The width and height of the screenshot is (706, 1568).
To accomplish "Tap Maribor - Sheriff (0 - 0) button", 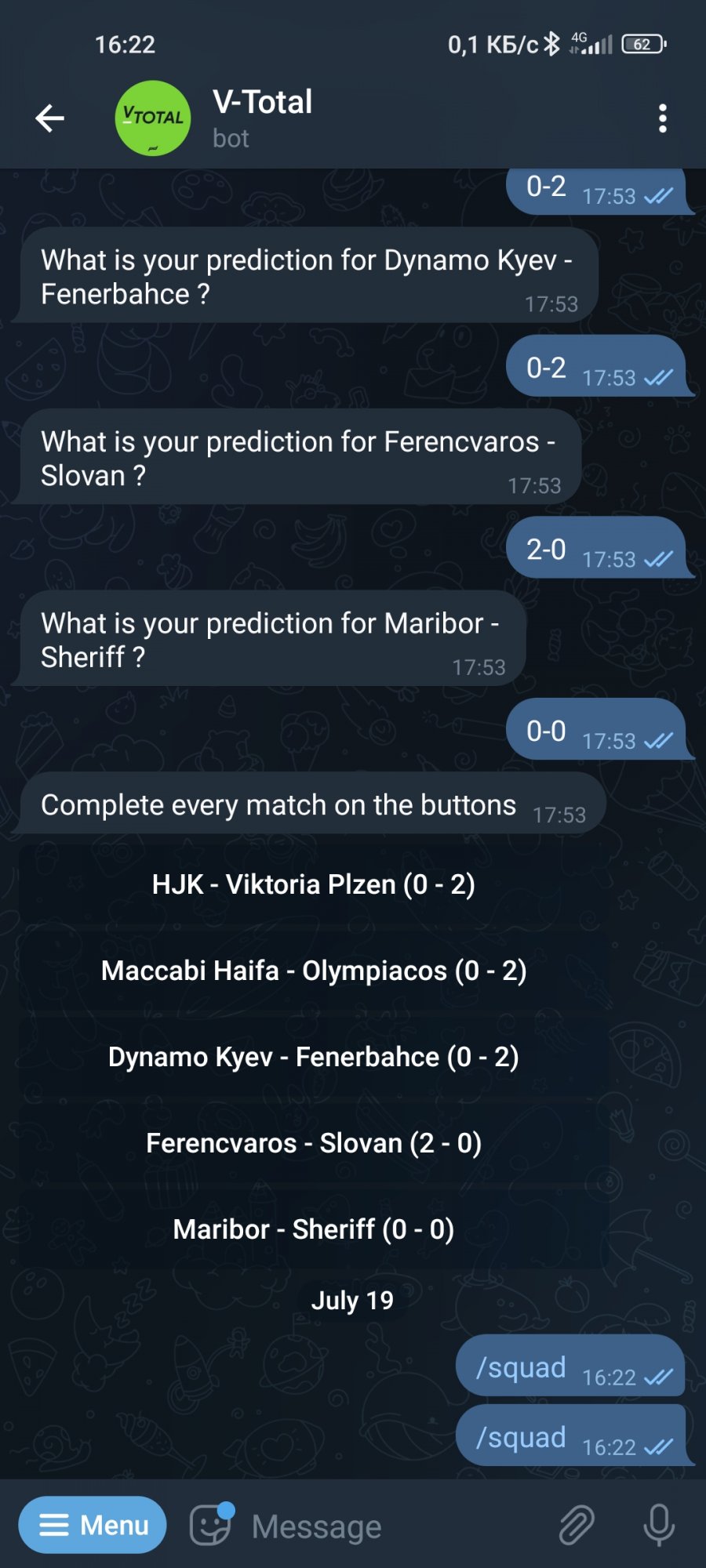I will point(314,1230).
